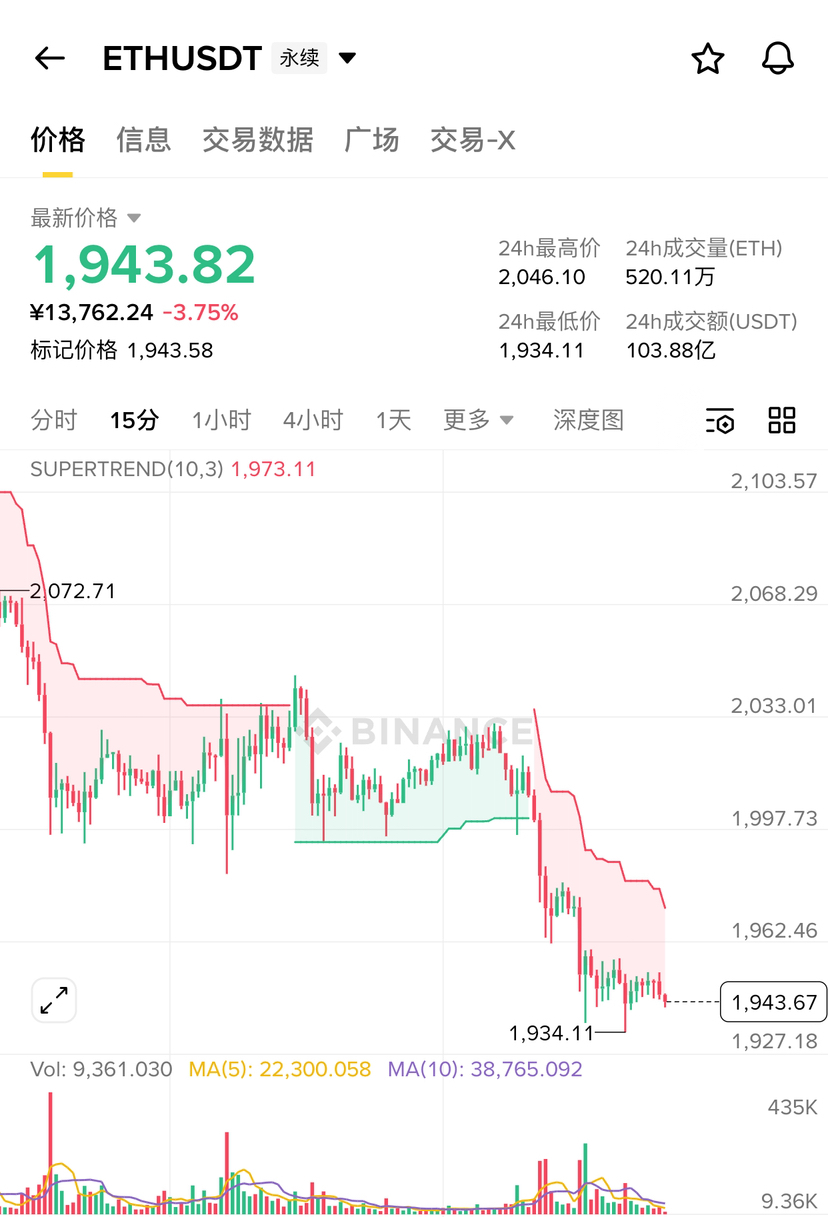Expand the chart to fullscreen
The height and width of the screenshot is (1217, 828).
(x=54, y=1000)
